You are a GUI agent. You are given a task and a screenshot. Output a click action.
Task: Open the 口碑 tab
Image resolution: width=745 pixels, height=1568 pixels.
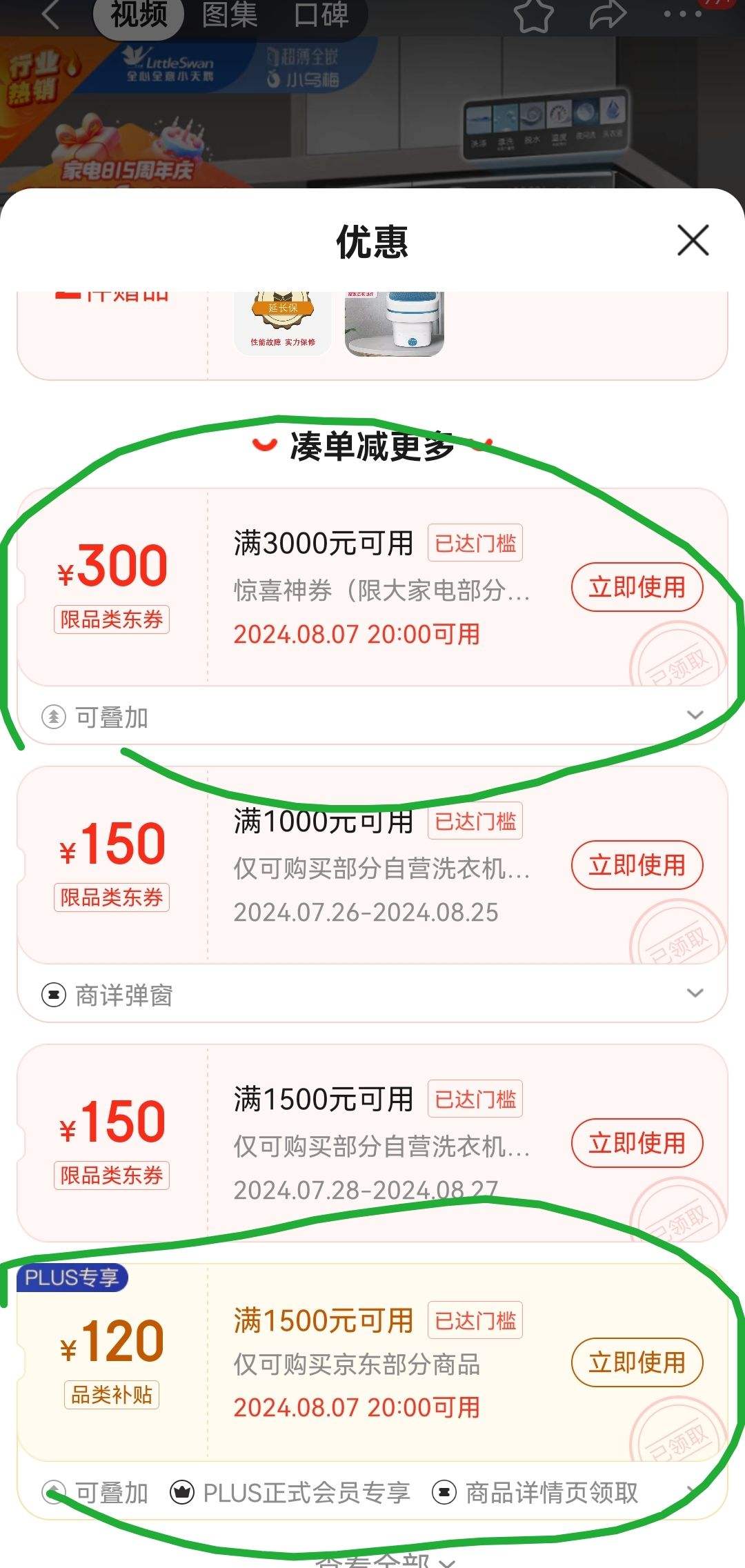(322, 15)
